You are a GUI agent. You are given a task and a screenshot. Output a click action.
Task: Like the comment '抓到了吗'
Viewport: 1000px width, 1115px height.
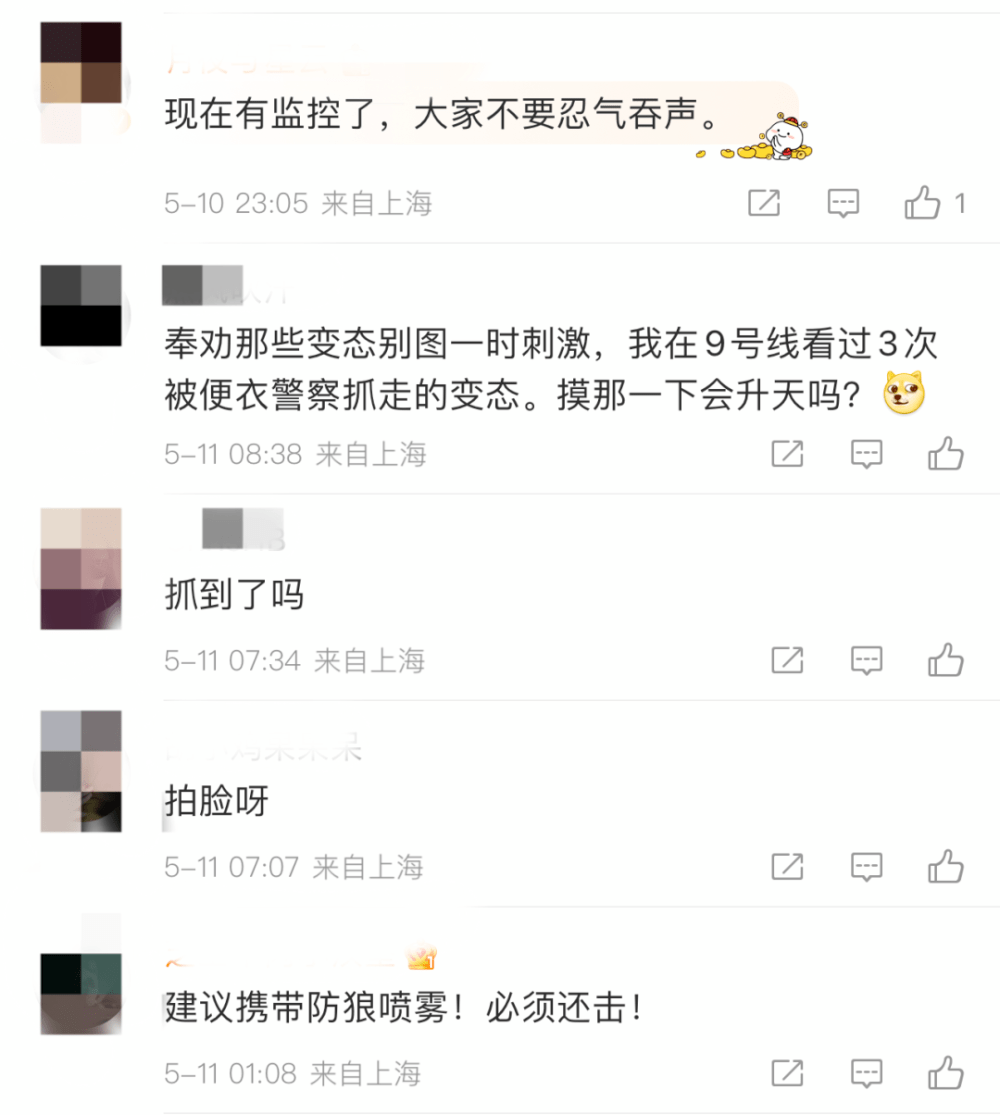[945, 660]
